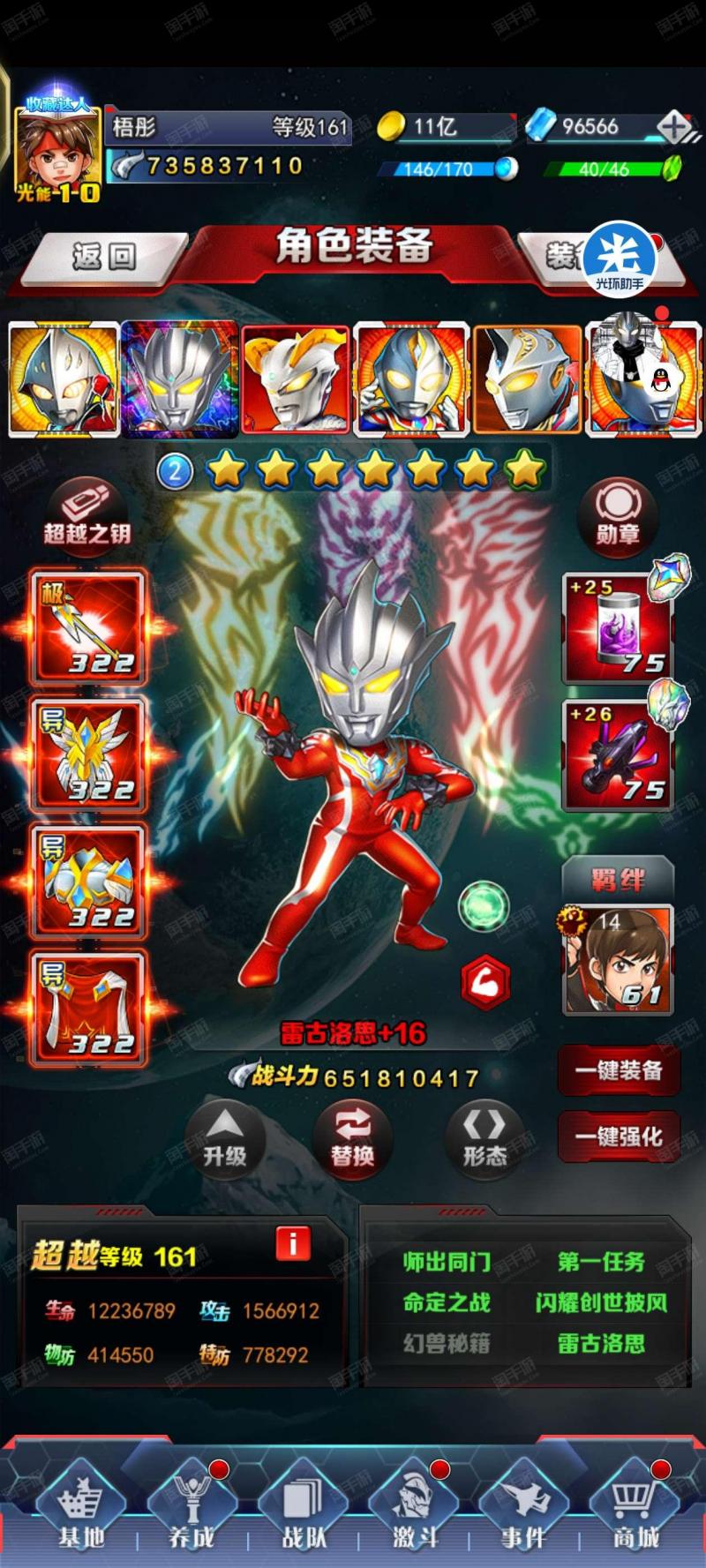Open the 超越之钥 feature
Screen dimensions: 706x1568
(x=86, y=515)
